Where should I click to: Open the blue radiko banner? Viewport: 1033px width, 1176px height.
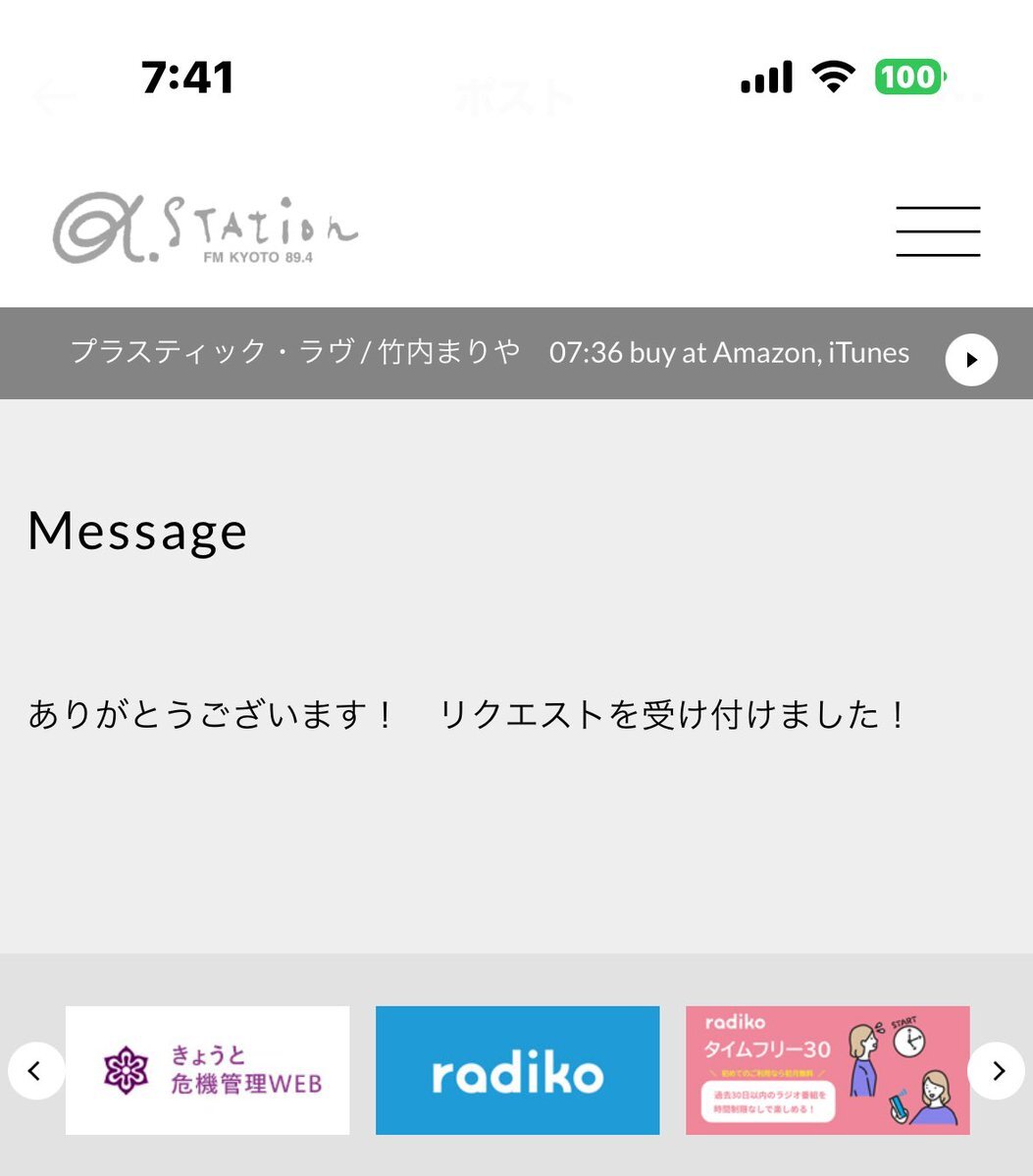coord(517,1070)
